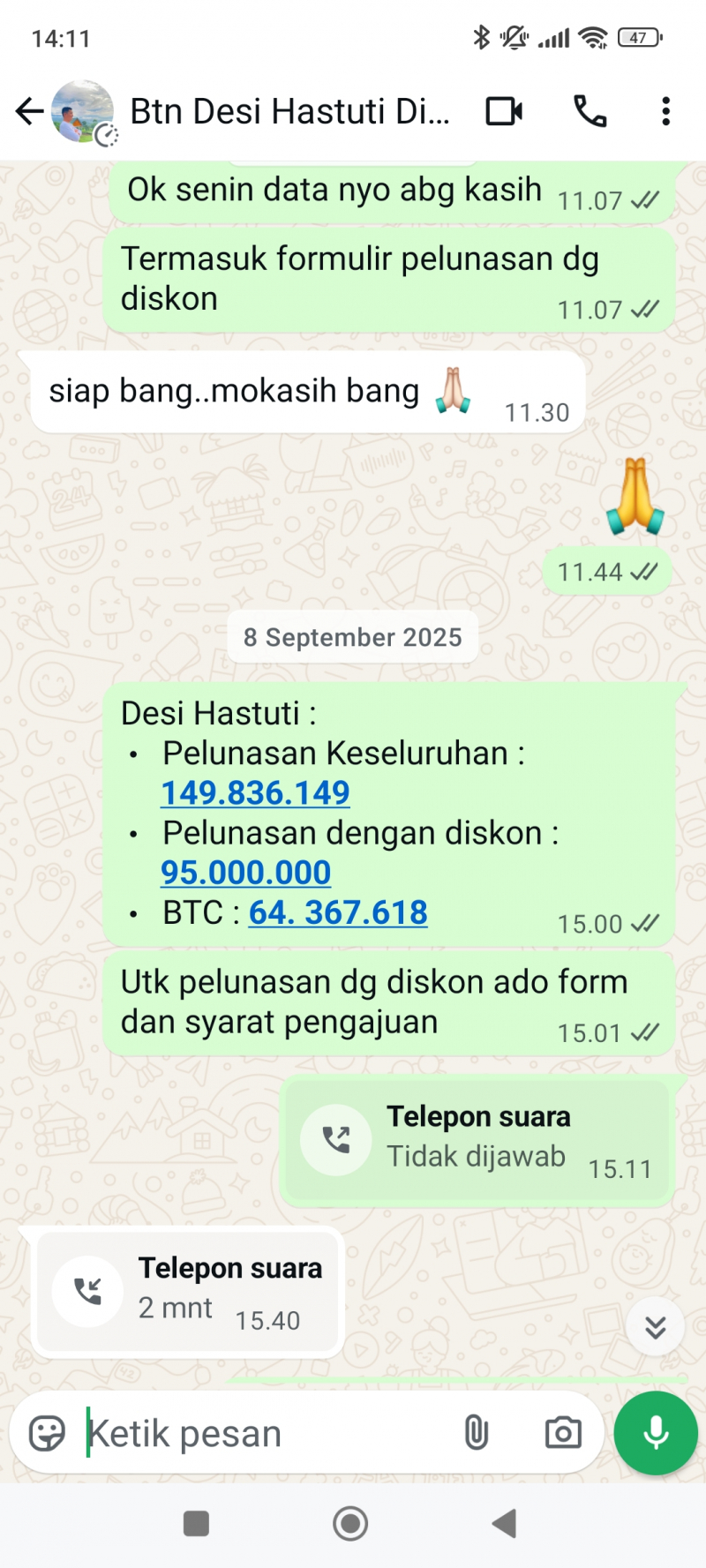
Task: Start a voice call
Action: [x=590, y=111]
